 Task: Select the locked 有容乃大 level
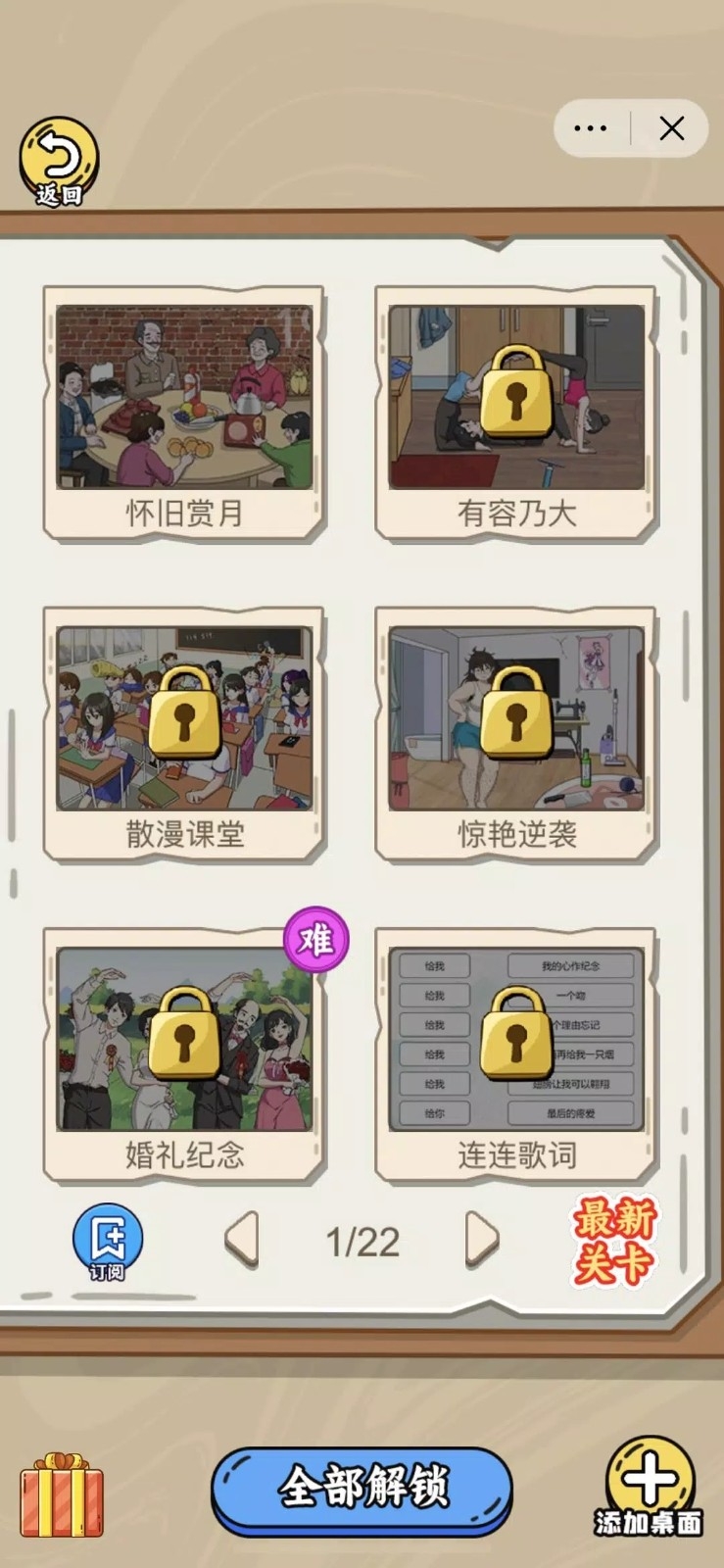[x=516, y=414]
